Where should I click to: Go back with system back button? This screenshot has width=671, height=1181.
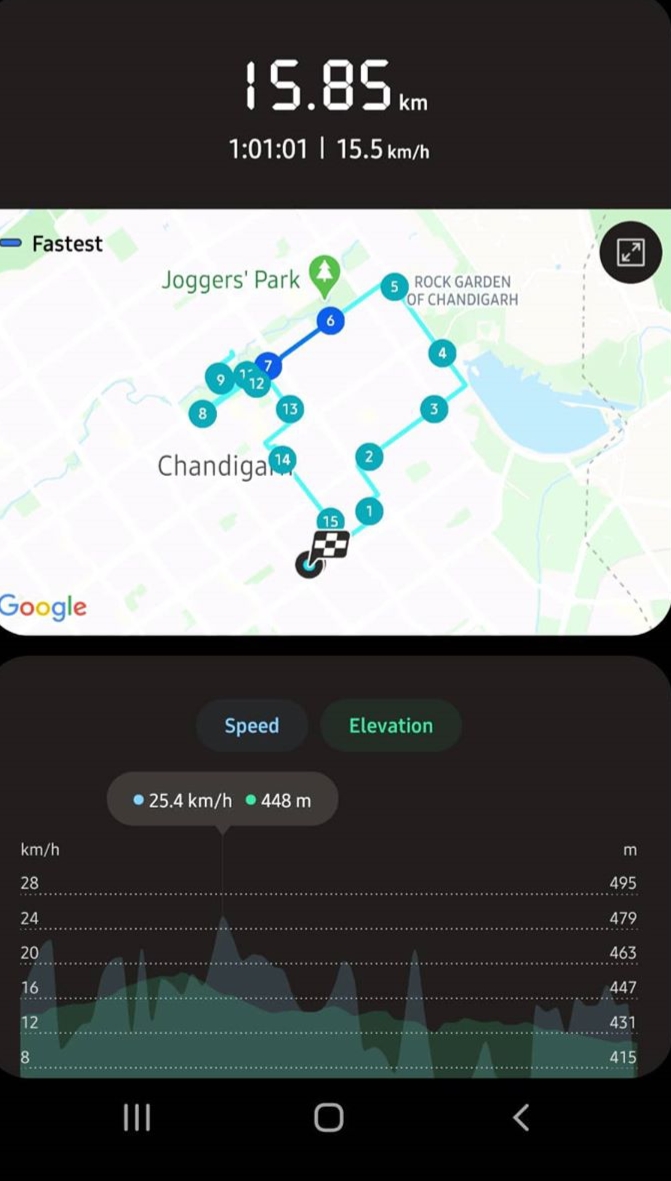[520, 1117]
